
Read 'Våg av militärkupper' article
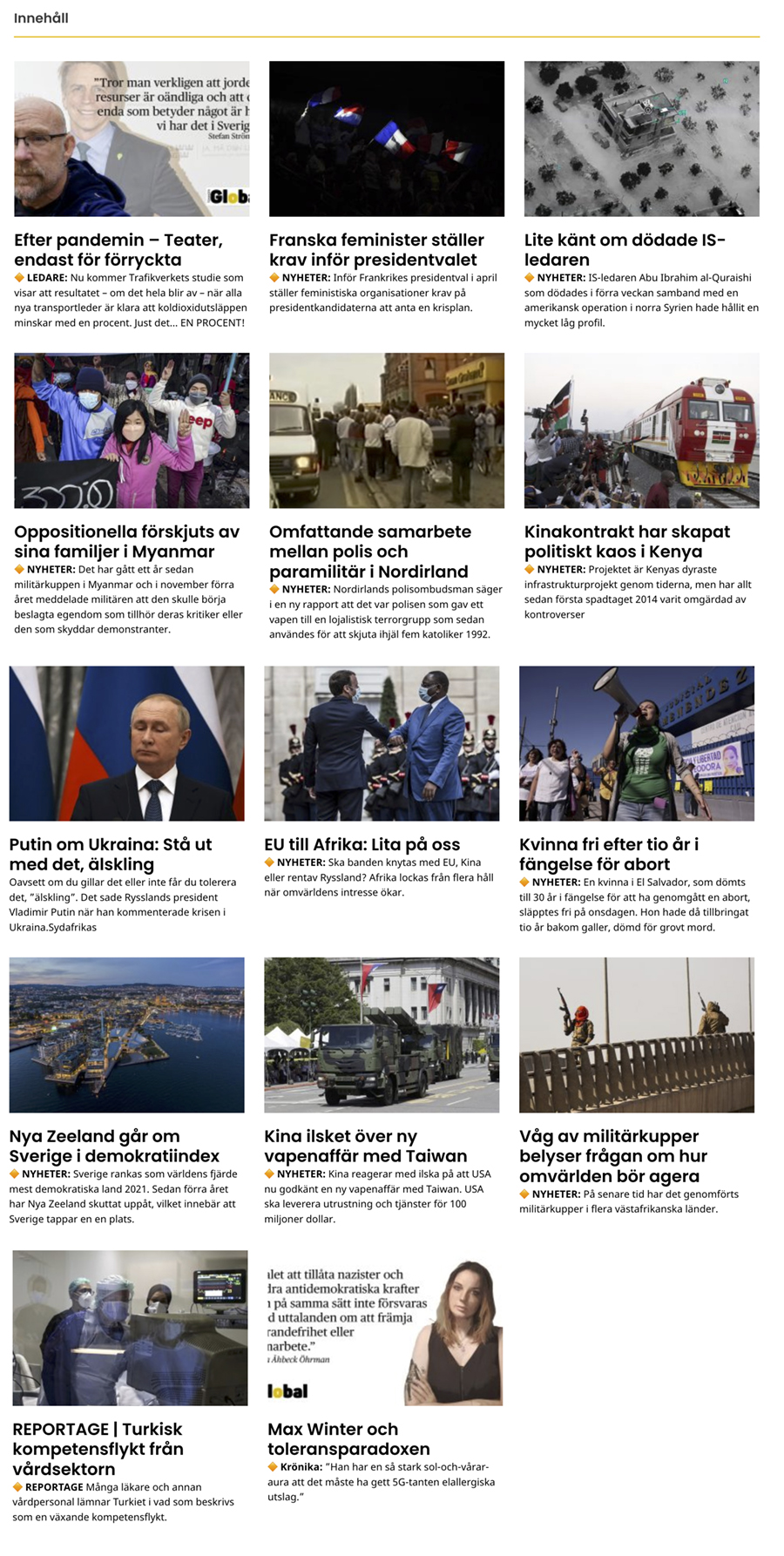click(612, 1155)
